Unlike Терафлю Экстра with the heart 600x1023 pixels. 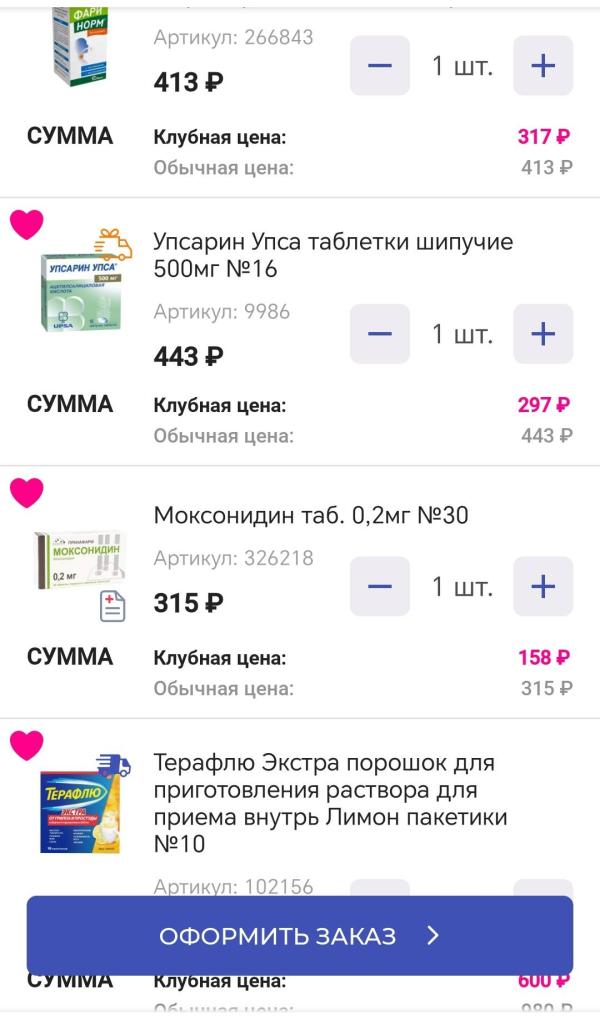point(27,745)
